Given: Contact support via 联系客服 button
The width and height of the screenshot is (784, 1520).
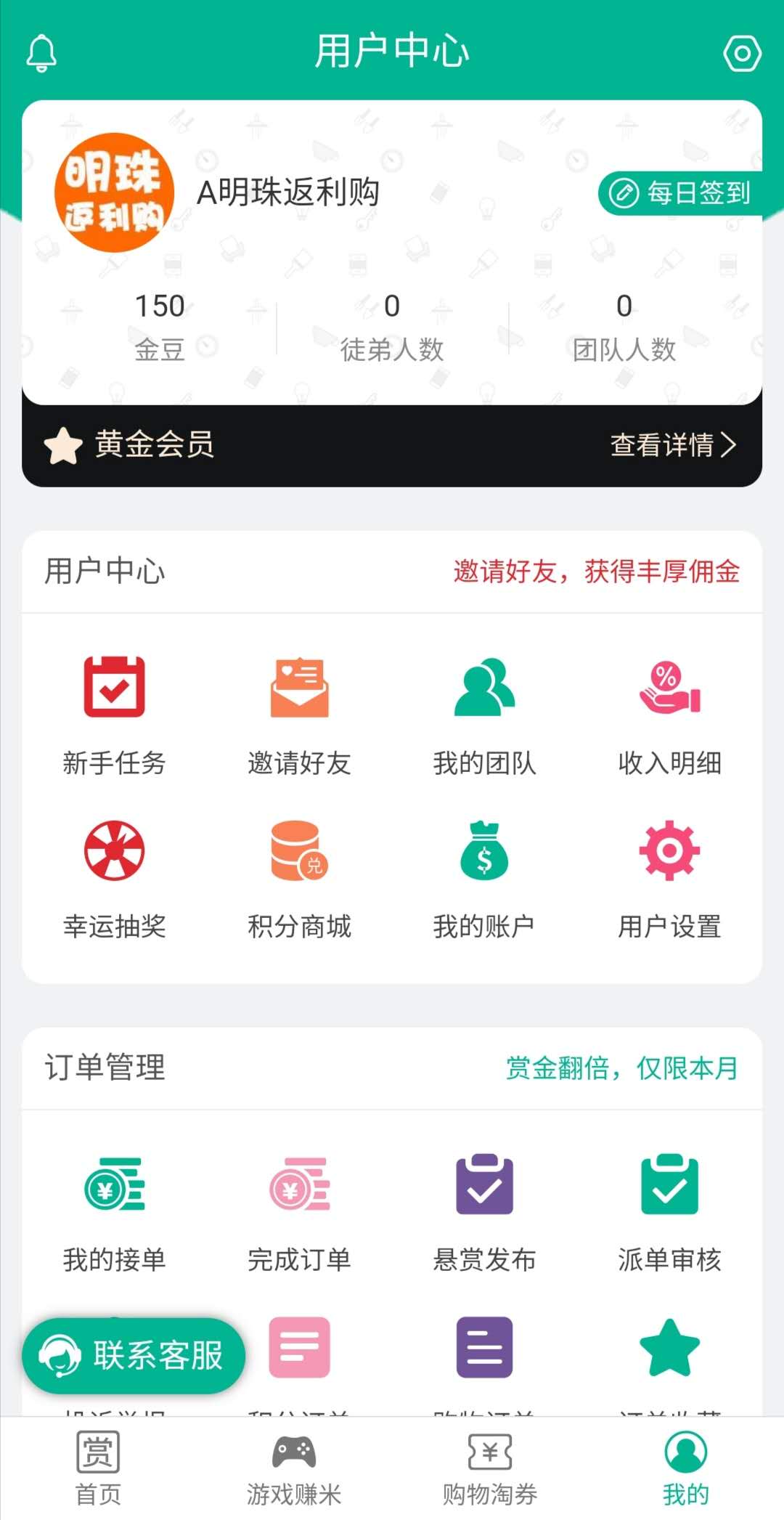Looking at the screenshot, I should 134,1355.
